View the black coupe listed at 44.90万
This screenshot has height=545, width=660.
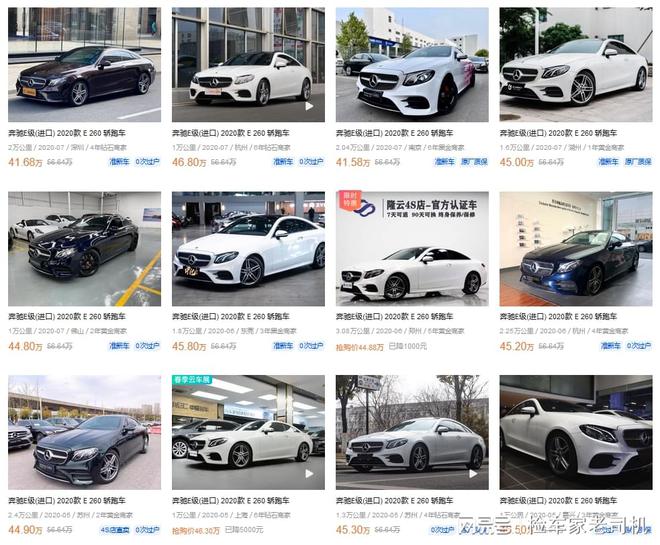tap(84, 432)
